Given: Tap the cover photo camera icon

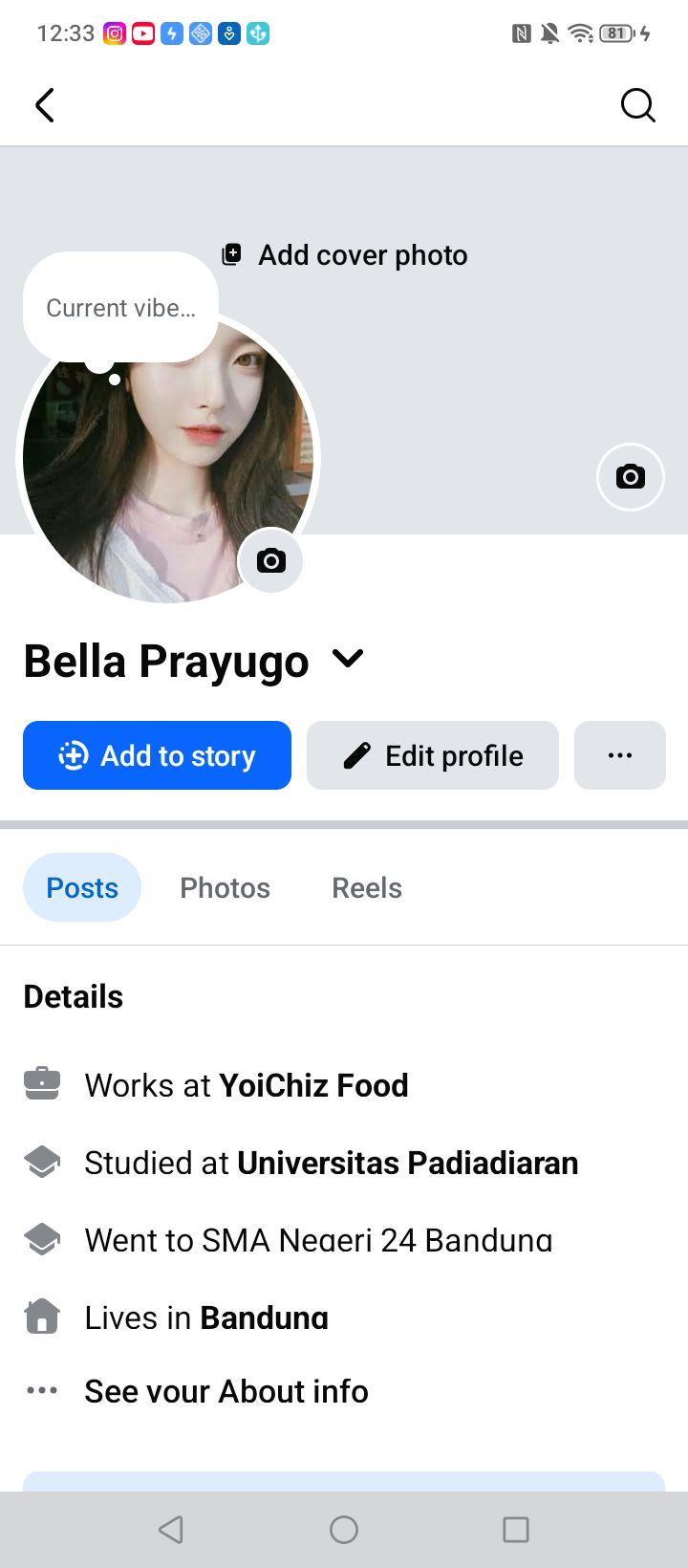Looking at the screenshot, I should [630, 476].
